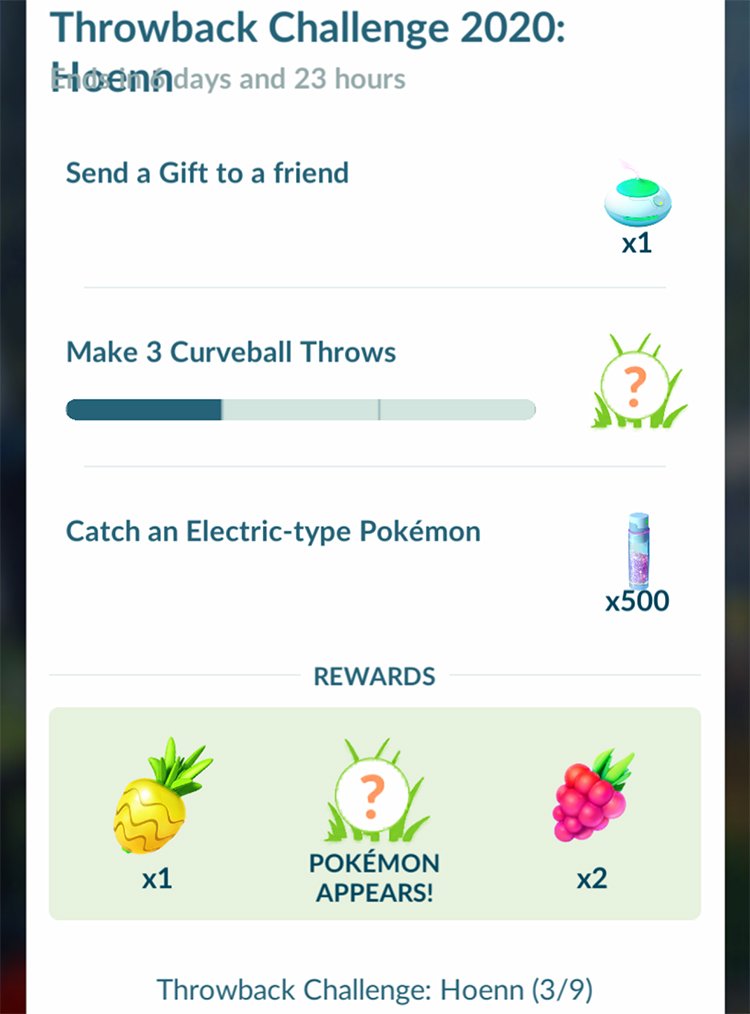Tap the Golden Pinap Berry reward
Viewport: 750px width, 1014px height.
[160, 796]
